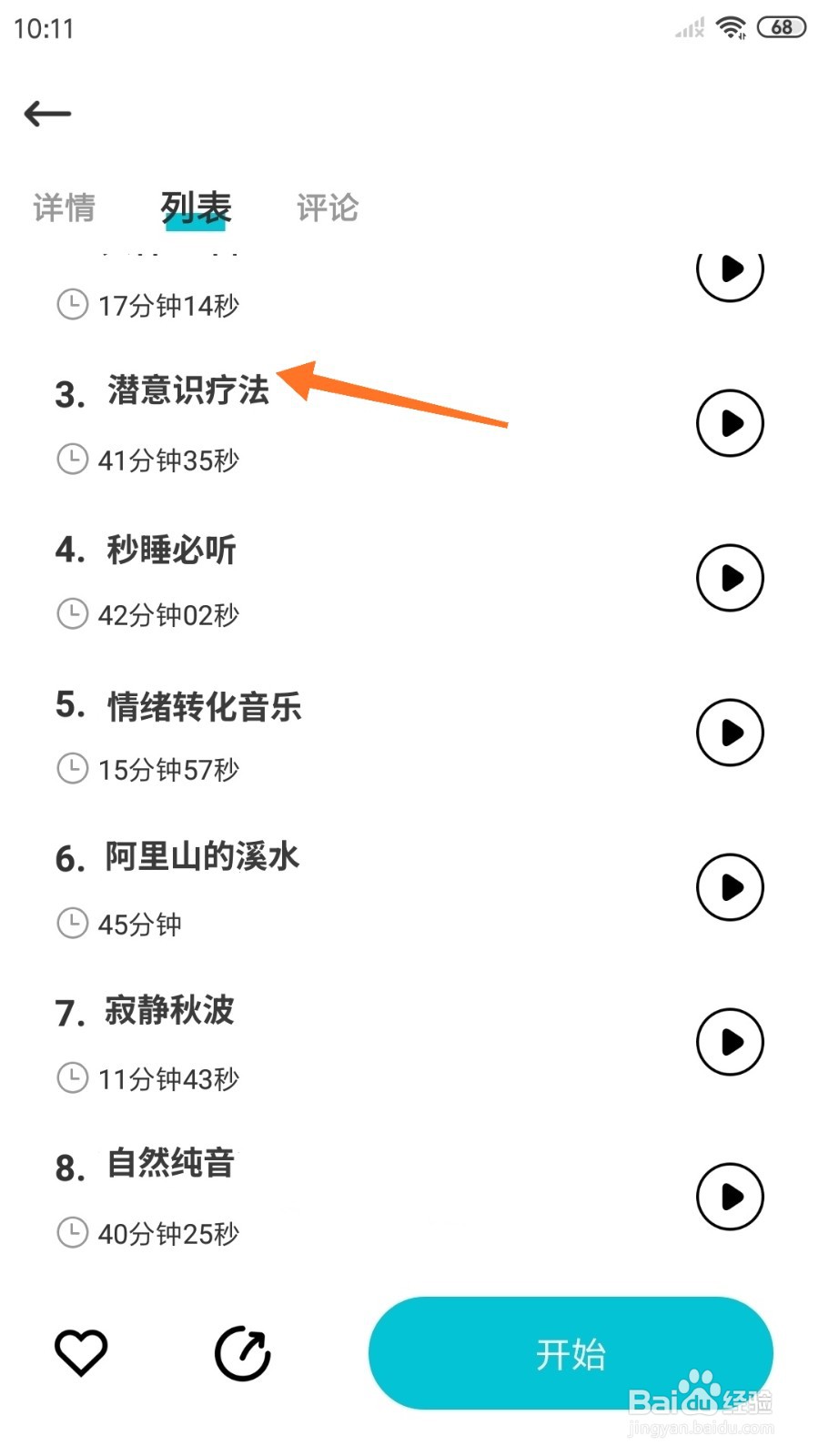
Task: Tap the battery indicator showing 68
Action: coord(779,27)
